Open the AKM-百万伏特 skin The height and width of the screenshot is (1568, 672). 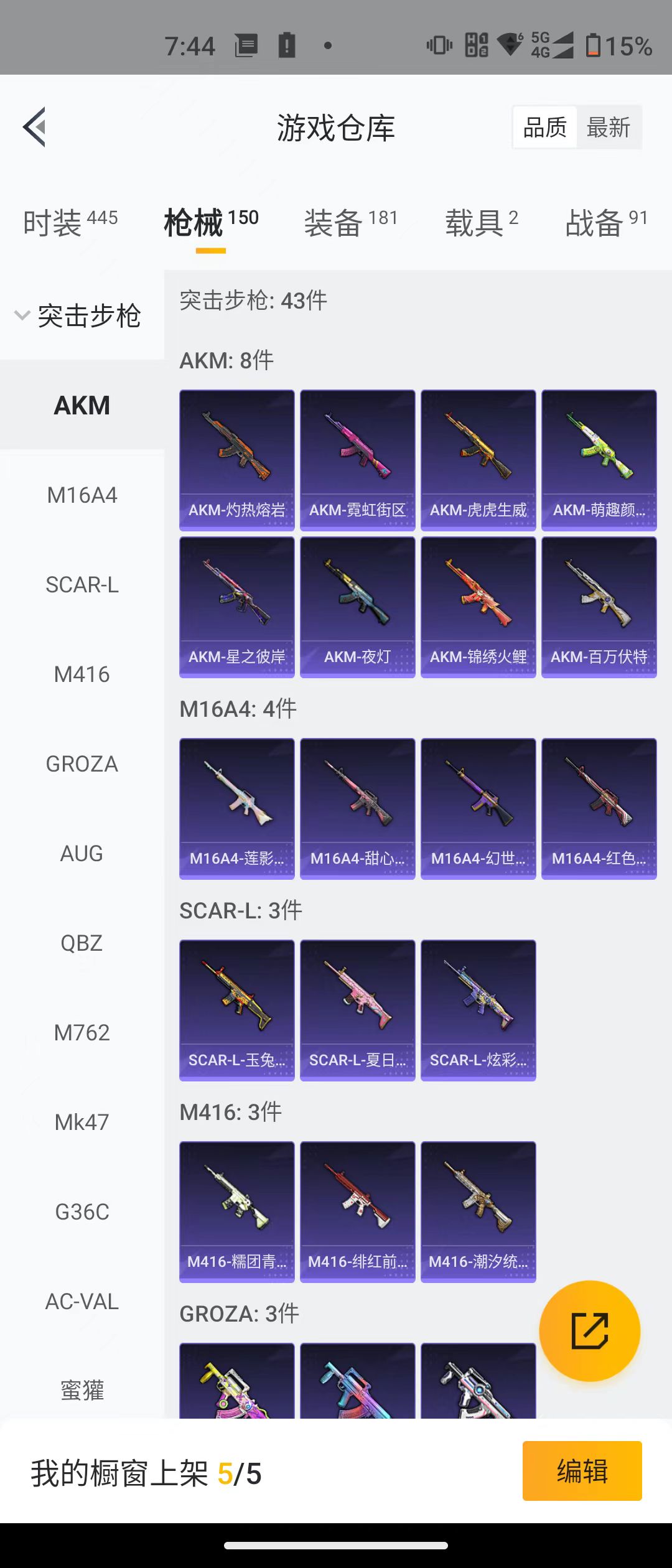[x=599, y=607]
